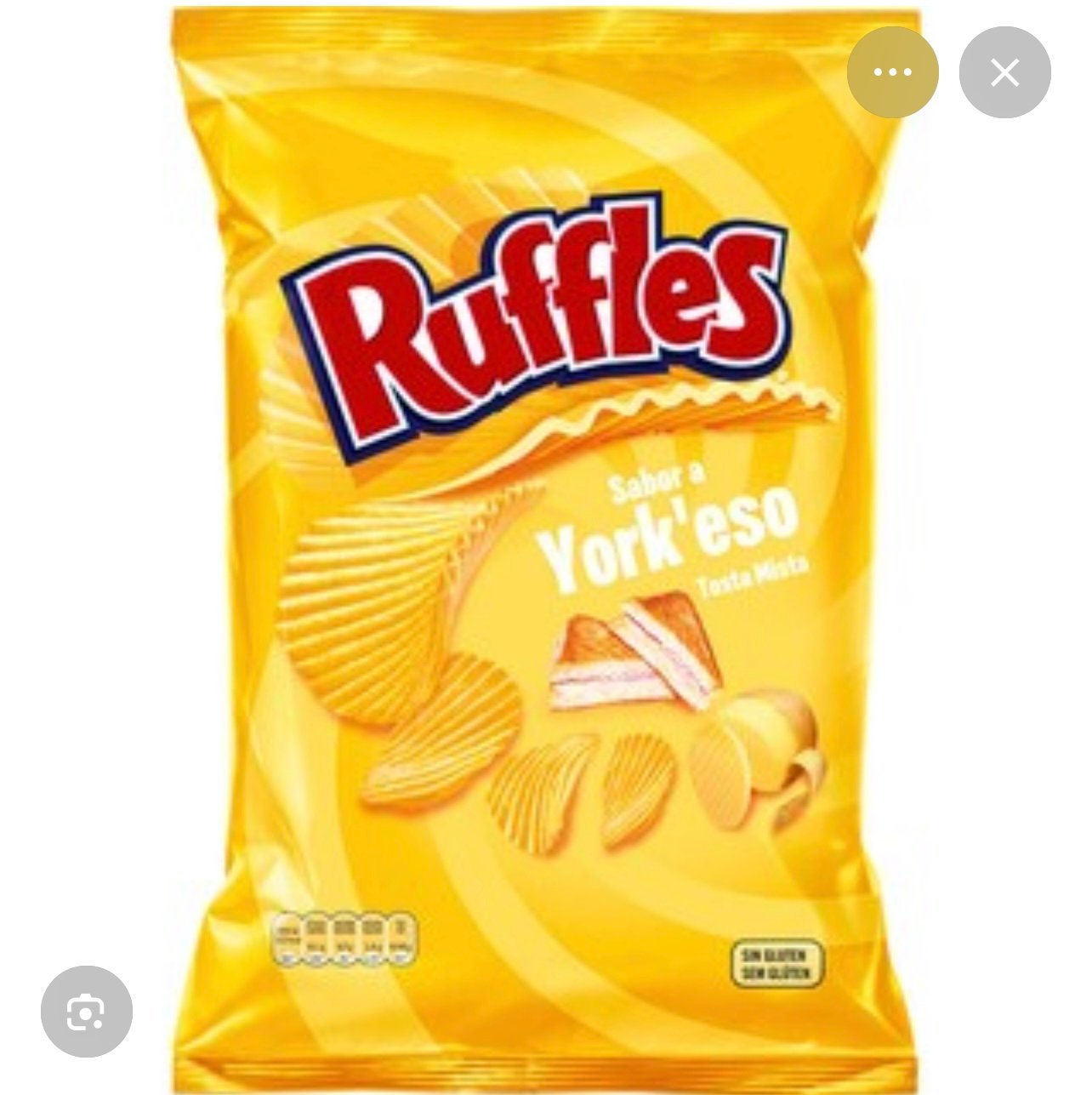Search this image with Lens
This screenshot has height=1095, width=1092.
tap(86, 1011)
